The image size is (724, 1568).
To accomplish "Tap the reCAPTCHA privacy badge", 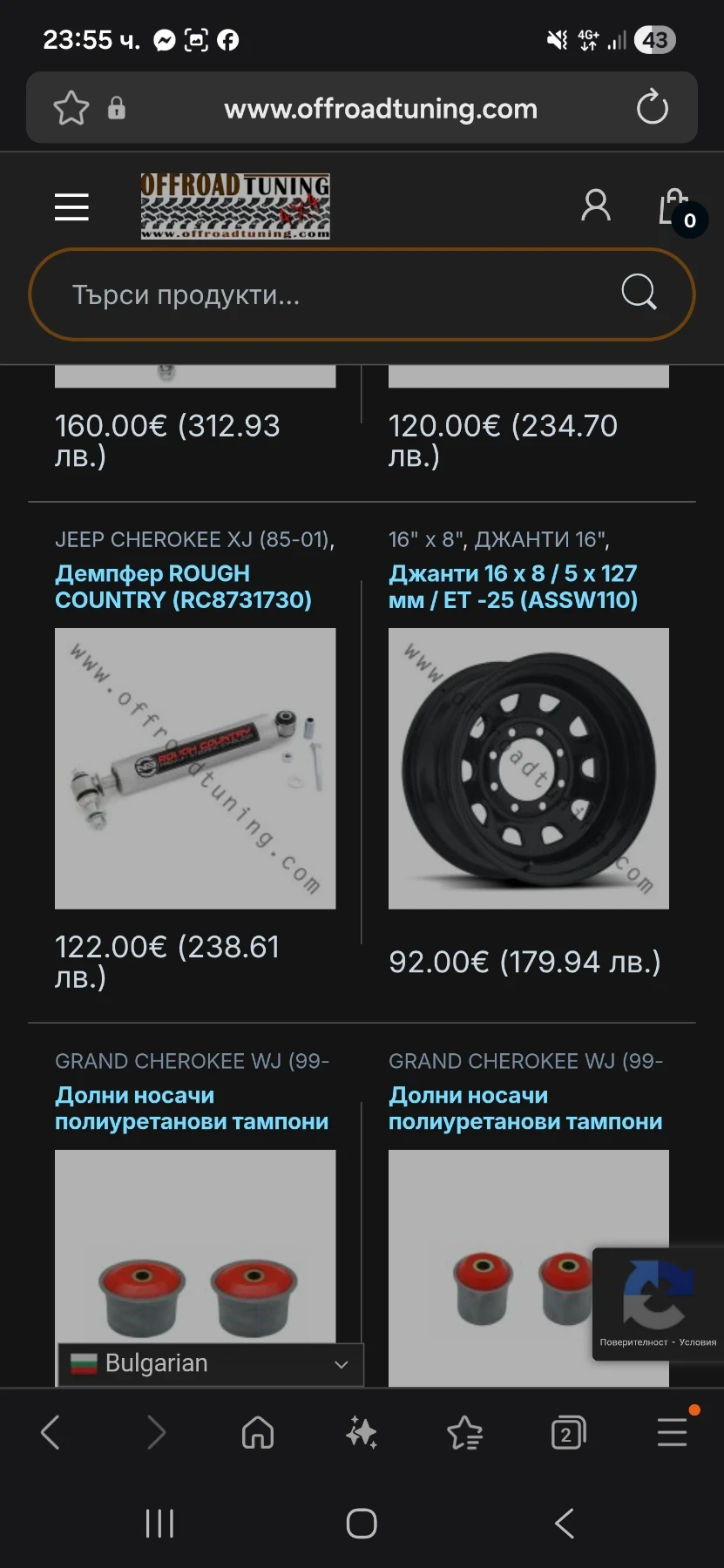I will coord(657,1304).
